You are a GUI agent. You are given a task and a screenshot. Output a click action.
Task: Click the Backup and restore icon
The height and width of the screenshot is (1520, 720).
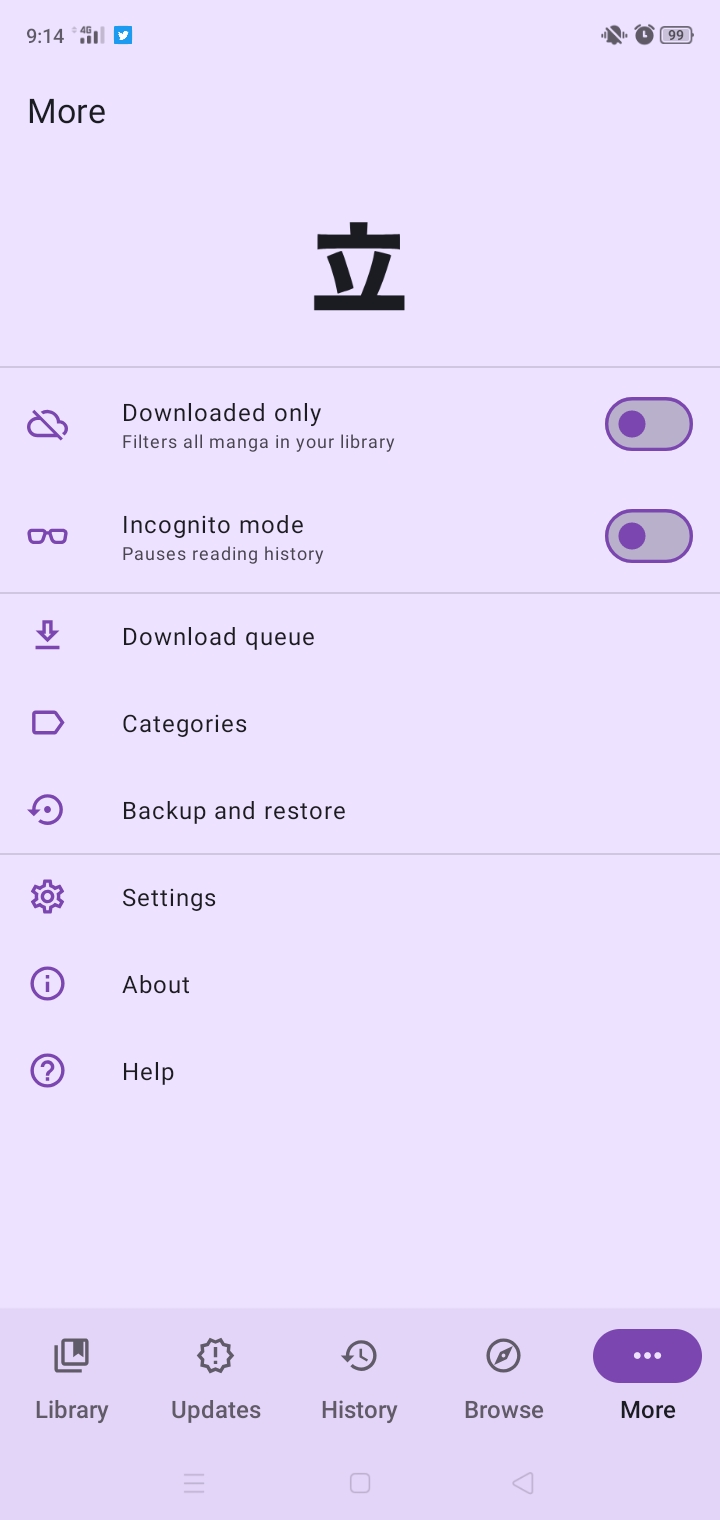(47, 810)
